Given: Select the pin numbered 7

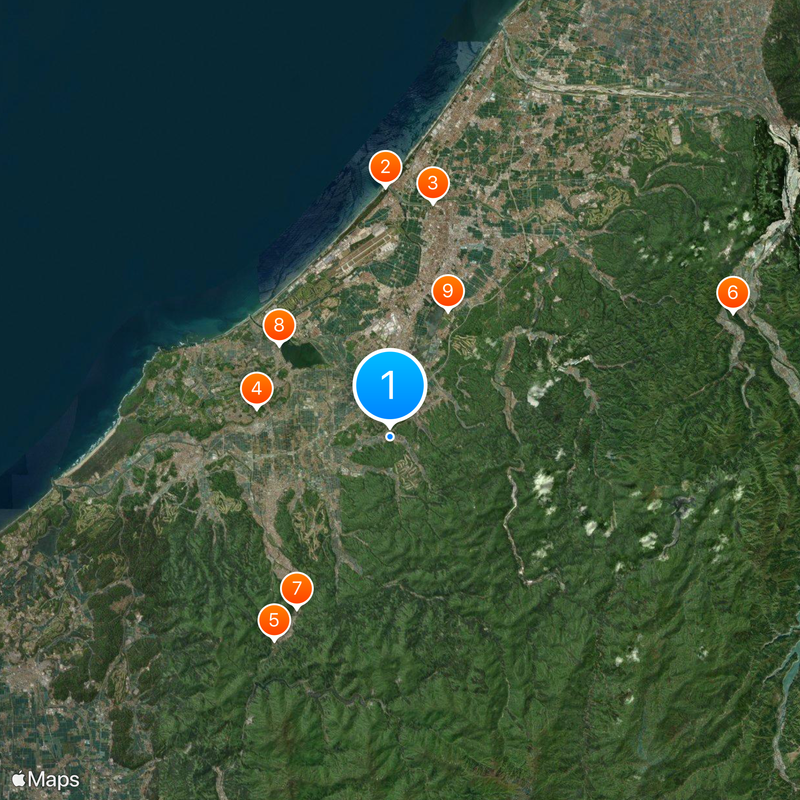Looking at the screenshot, I should pos(297,589).
